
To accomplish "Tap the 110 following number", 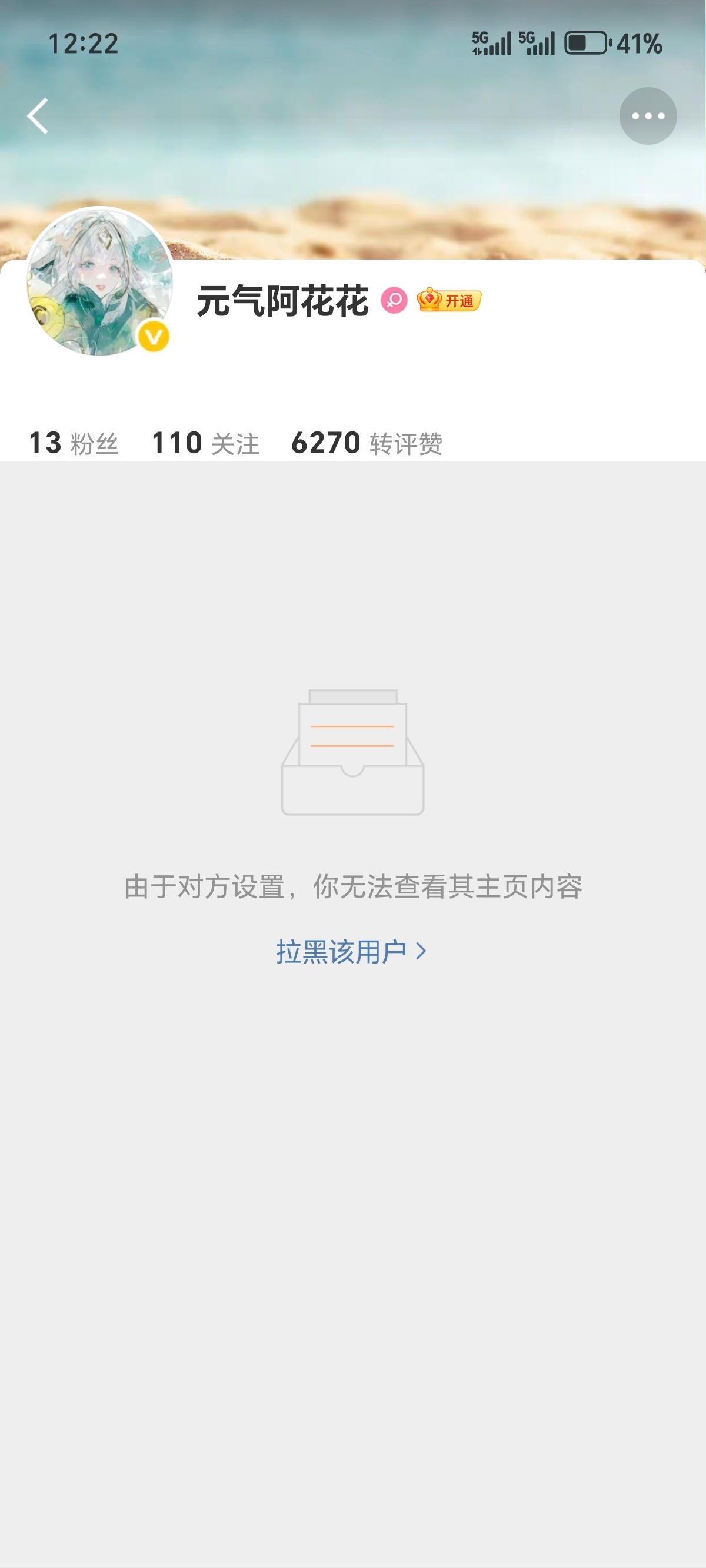I will (x=176, y=443).
